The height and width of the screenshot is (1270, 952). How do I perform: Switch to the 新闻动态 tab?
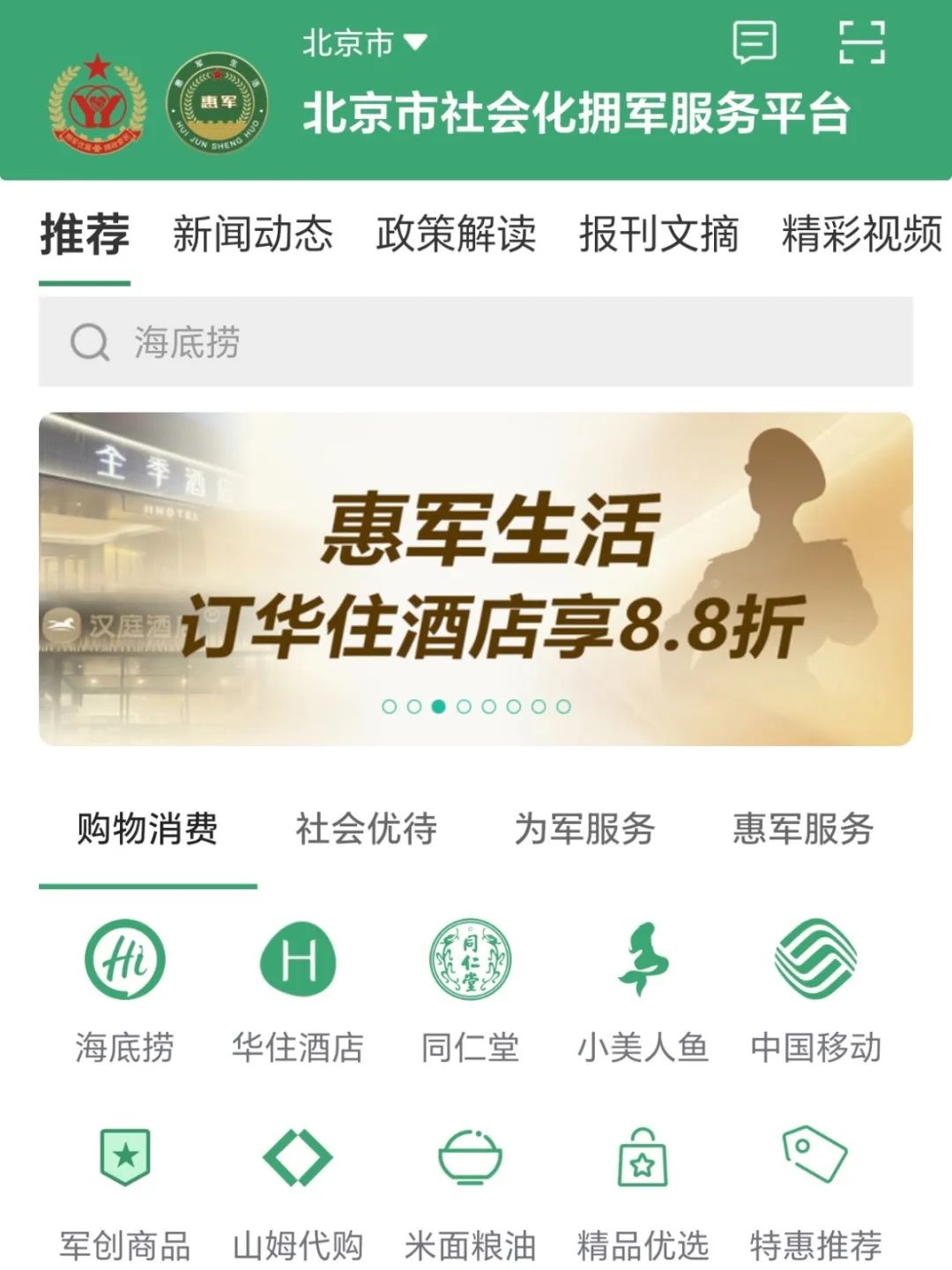pyautogui.click(x=253, y=235)
